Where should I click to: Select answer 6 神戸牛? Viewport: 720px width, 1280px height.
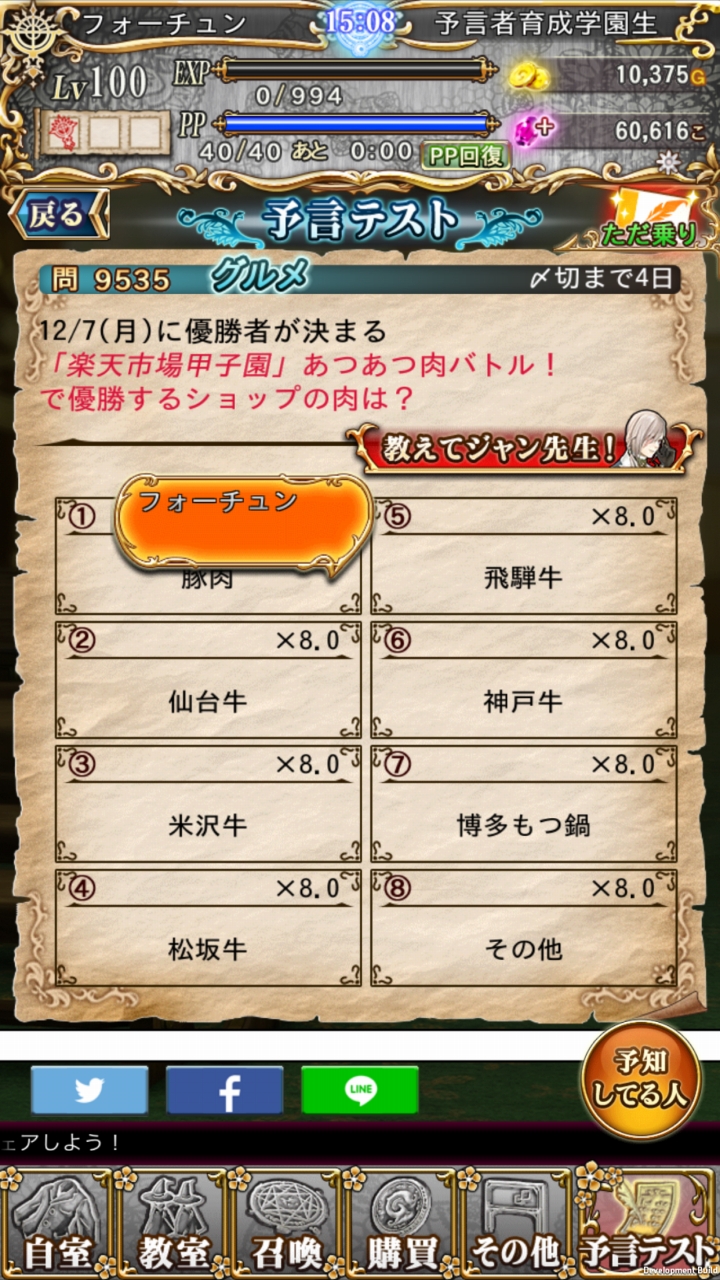click(x=523, y=681)
